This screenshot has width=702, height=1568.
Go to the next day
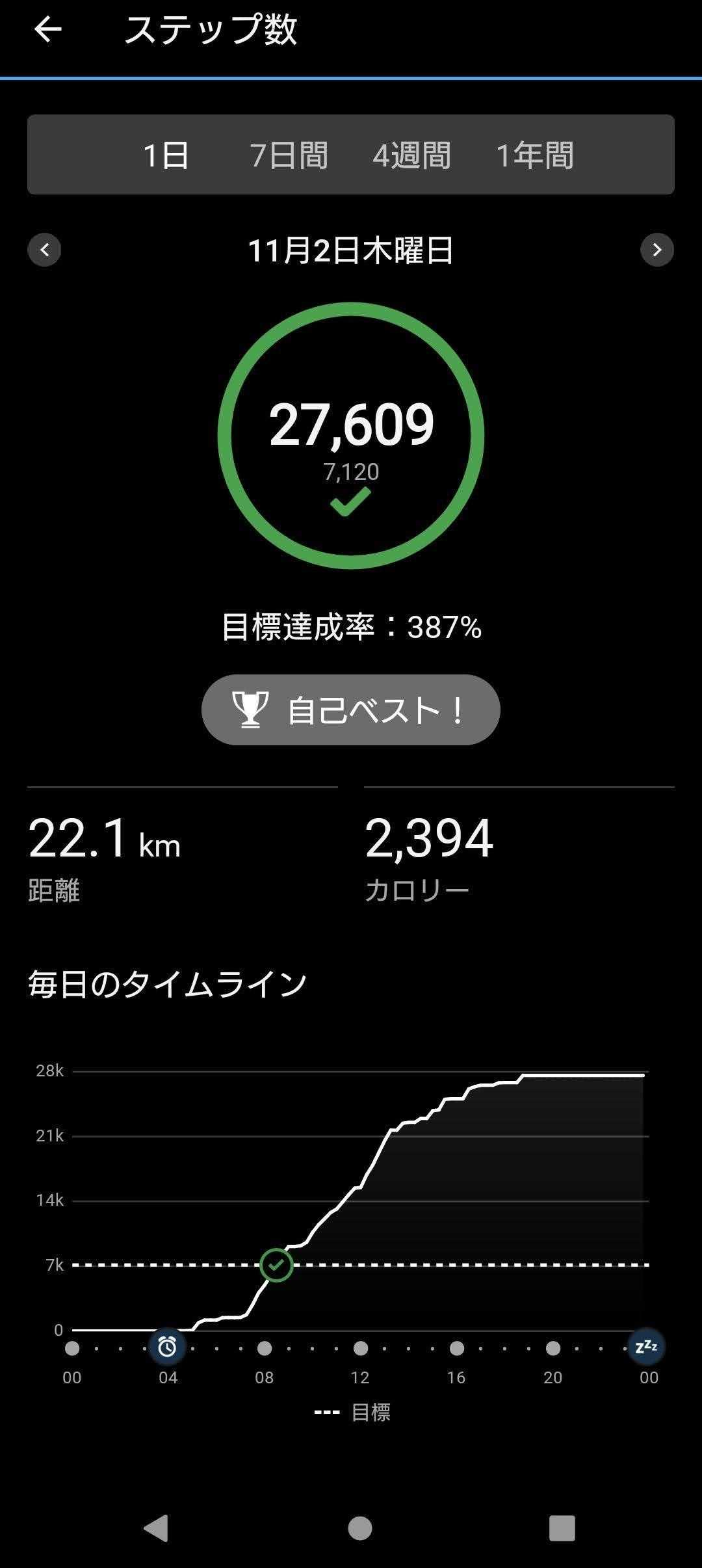[x=656, y=250]
